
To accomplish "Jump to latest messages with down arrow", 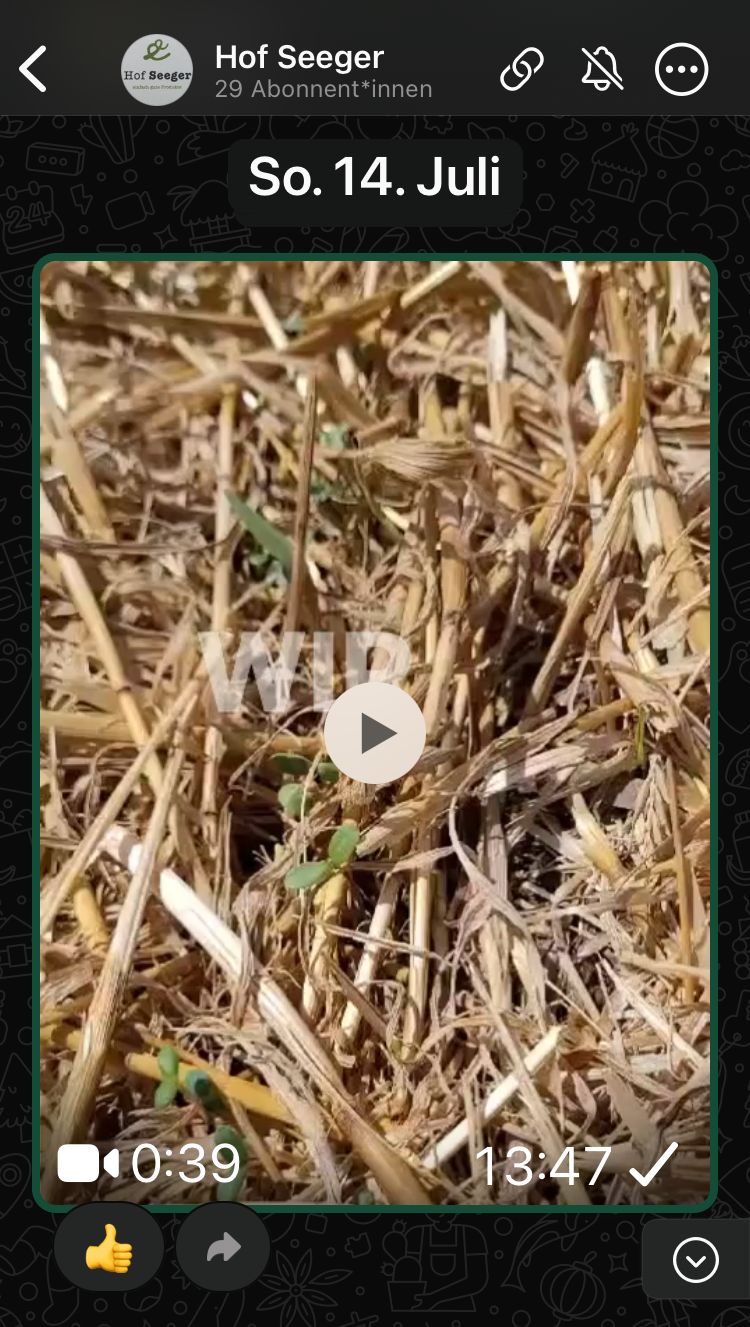I will [x=696, y=1259].
